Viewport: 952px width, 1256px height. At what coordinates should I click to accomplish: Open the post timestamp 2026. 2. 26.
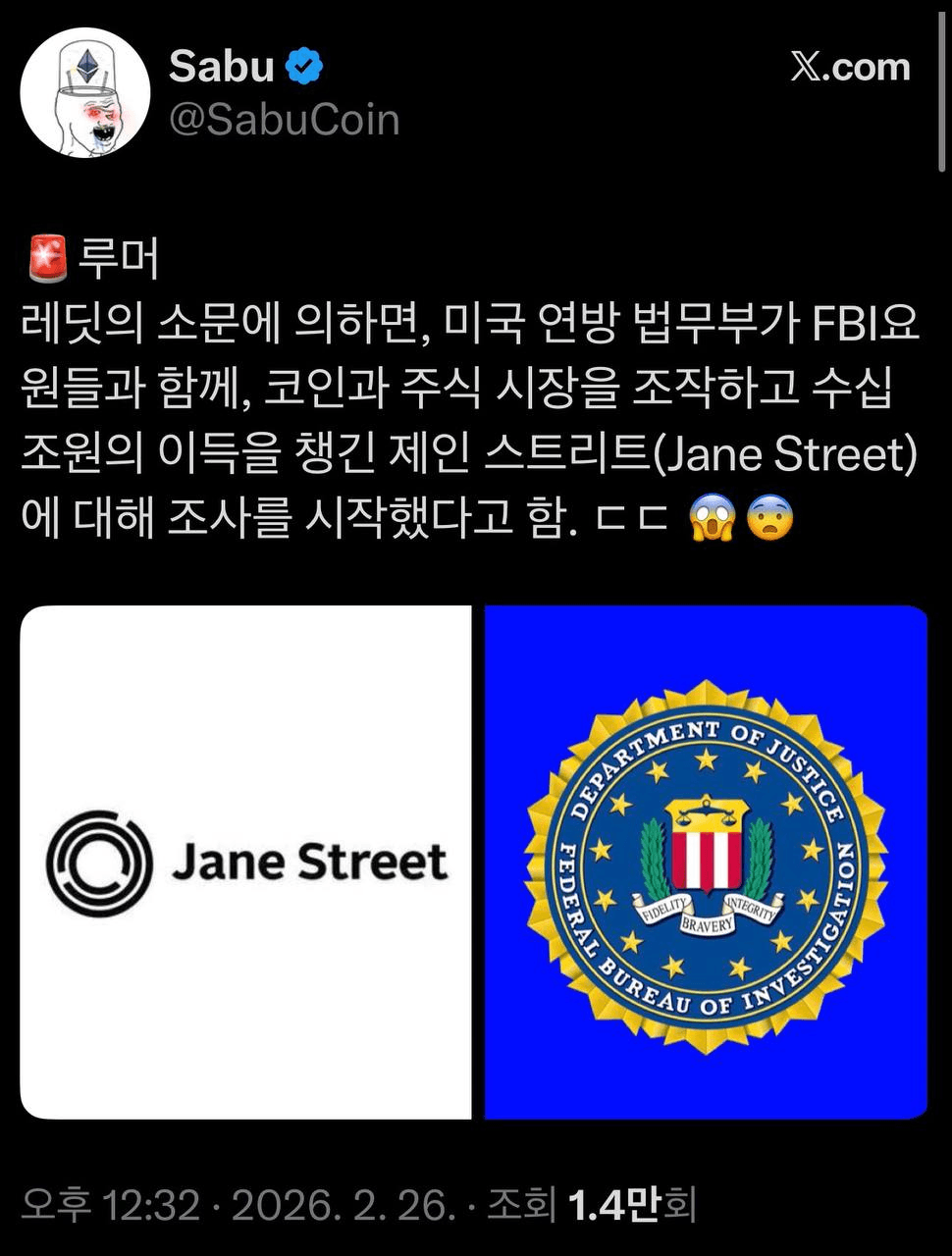click(x=344, y=1204)
